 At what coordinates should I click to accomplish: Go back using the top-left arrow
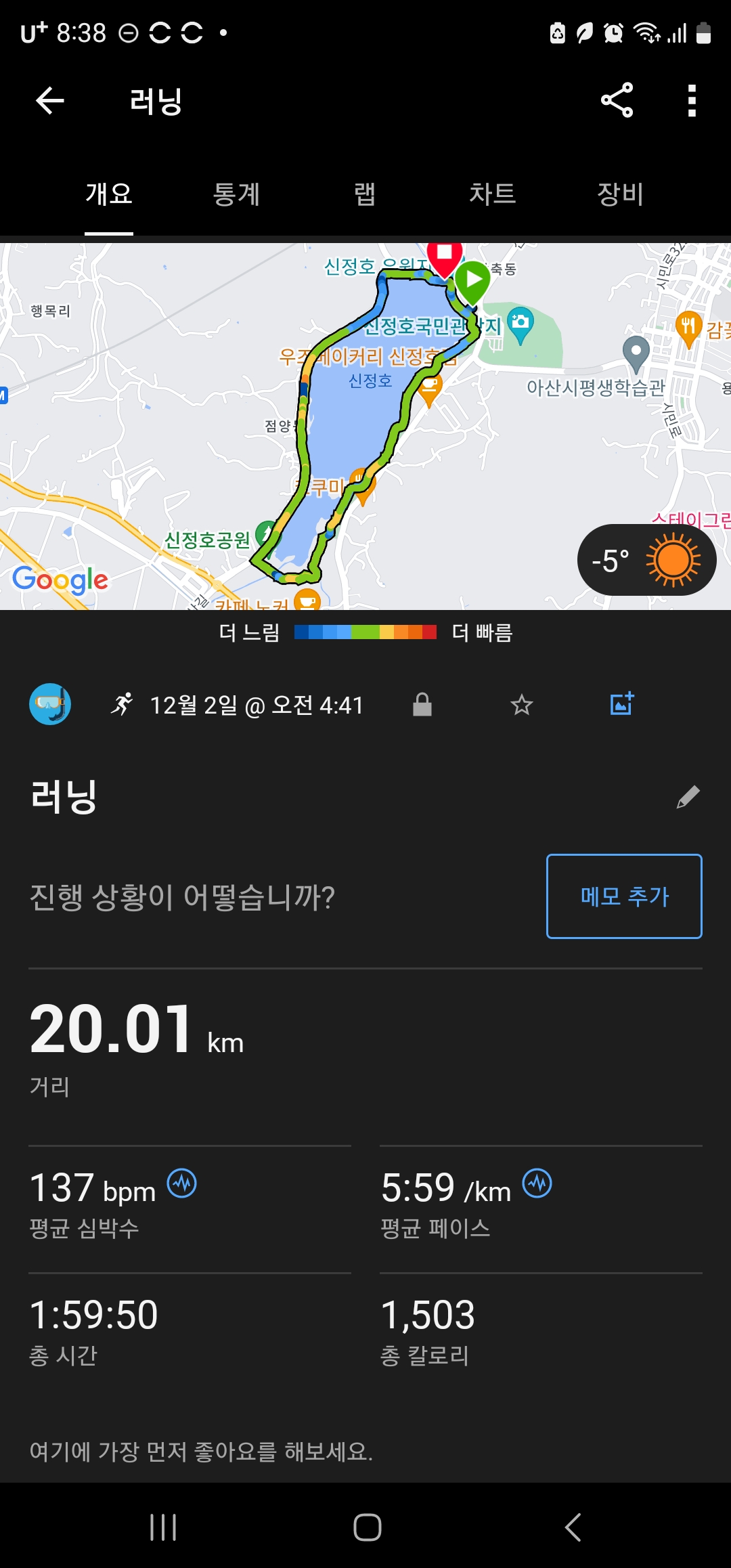(x=49, y=101)
